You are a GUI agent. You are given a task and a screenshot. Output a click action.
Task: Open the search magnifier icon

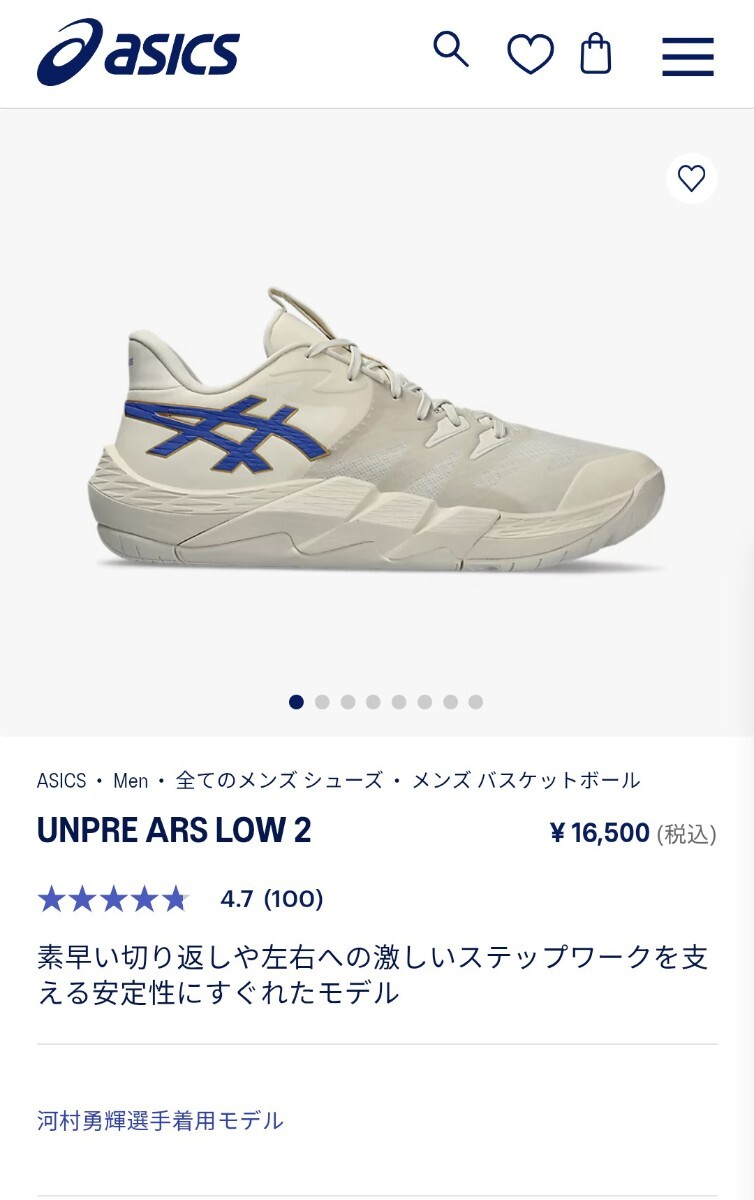click(x=451, y=49)
